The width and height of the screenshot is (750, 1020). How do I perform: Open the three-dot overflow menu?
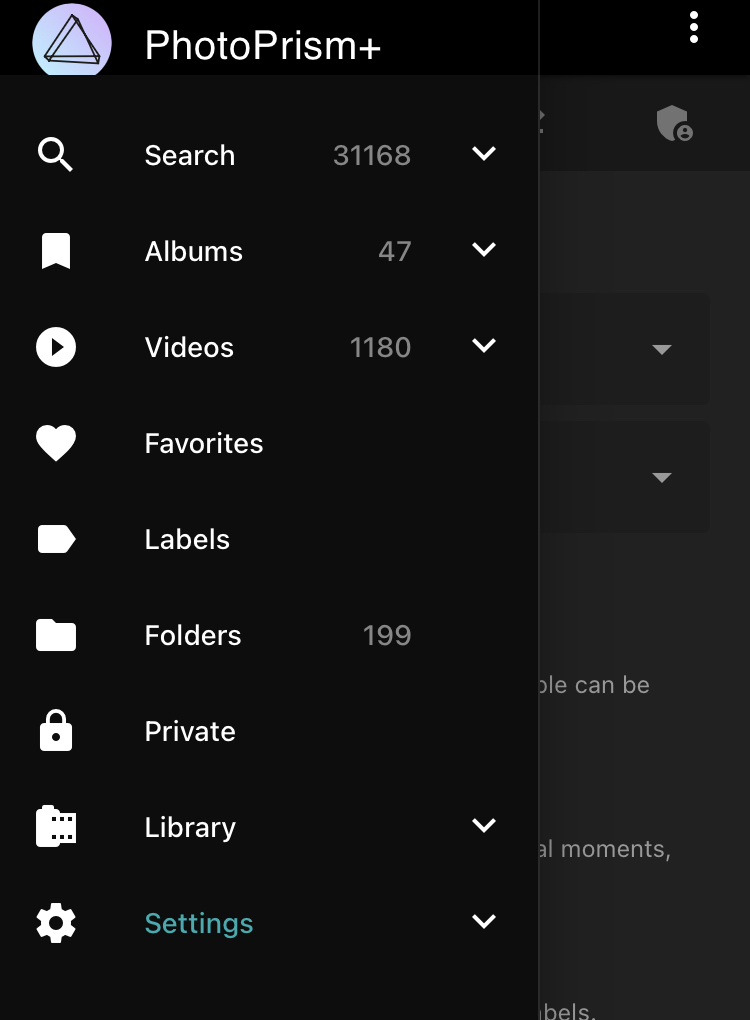694,27
